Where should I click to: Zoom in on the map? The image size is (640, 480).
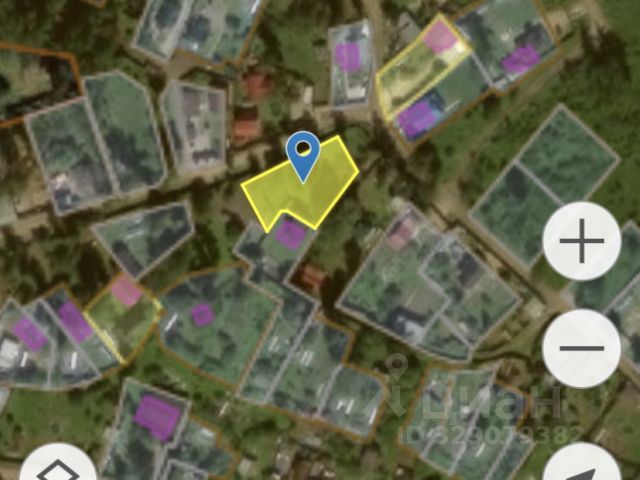(x=581, y=242)
